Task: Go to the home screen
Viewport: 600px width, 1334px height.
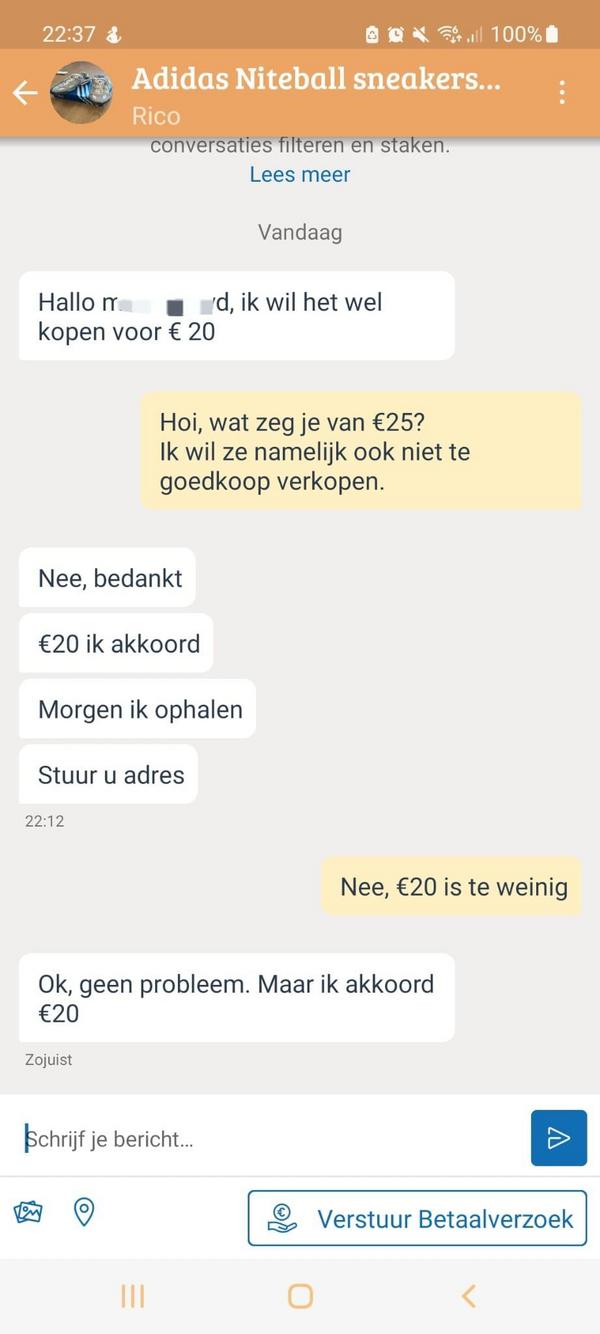Action: pyautogui.click(x=300, y=1296)
